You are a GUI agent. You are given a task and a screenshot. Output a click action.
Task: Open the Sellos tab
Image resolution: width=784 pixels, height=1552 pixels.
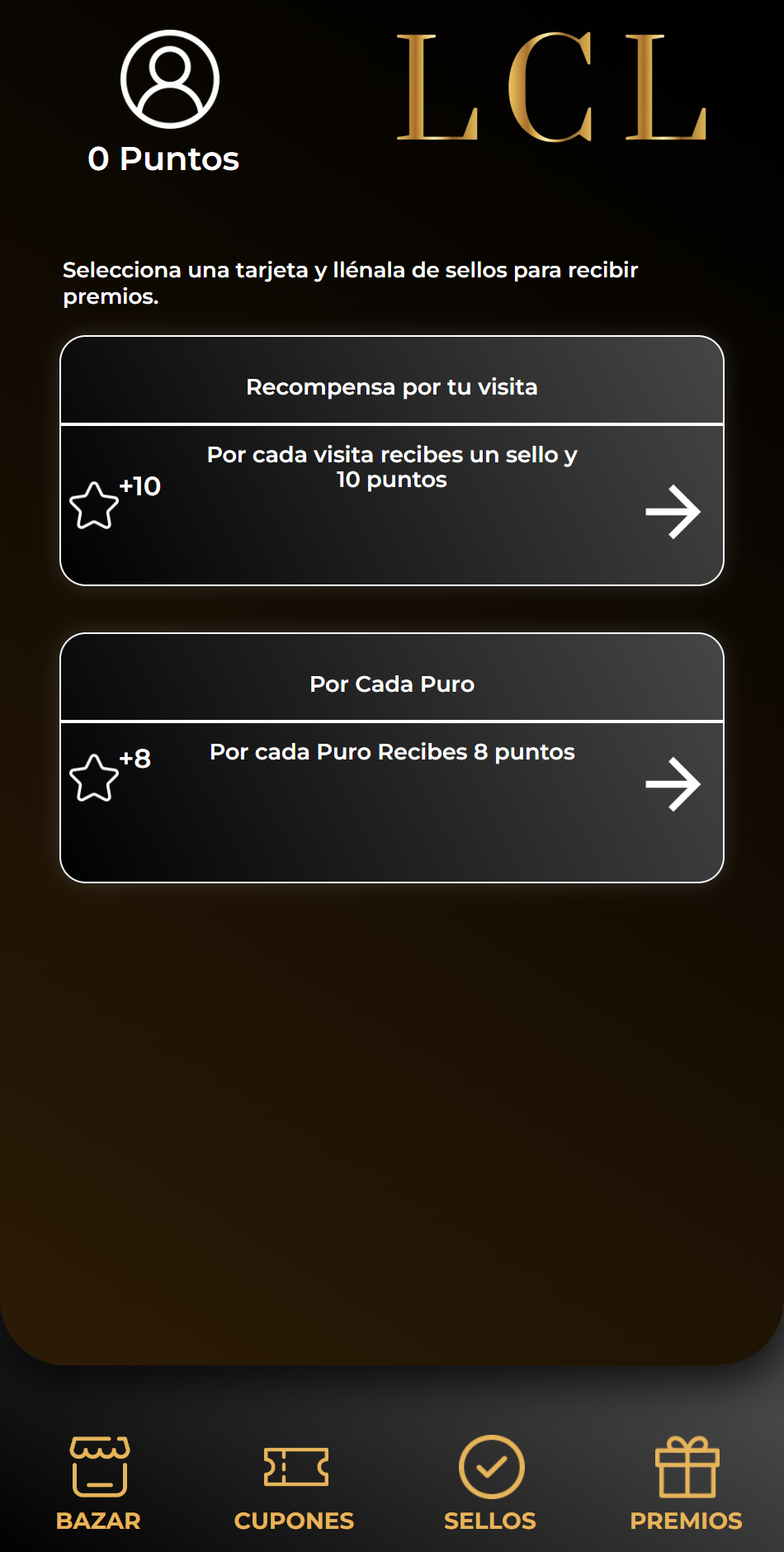[490, 1483]
